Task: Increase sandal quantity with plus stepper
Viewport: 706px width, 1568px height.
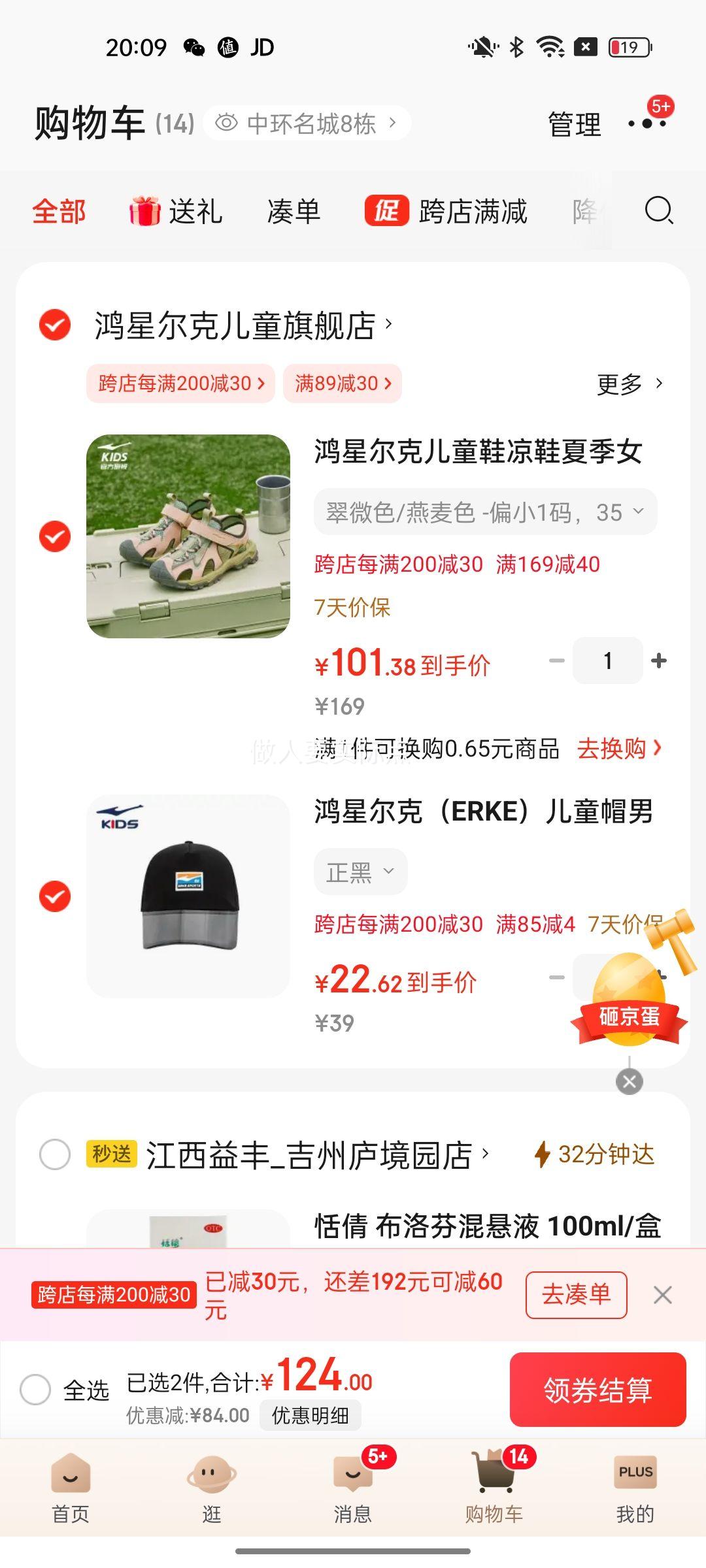Action: pyautogui.click(x=658, y=661)
